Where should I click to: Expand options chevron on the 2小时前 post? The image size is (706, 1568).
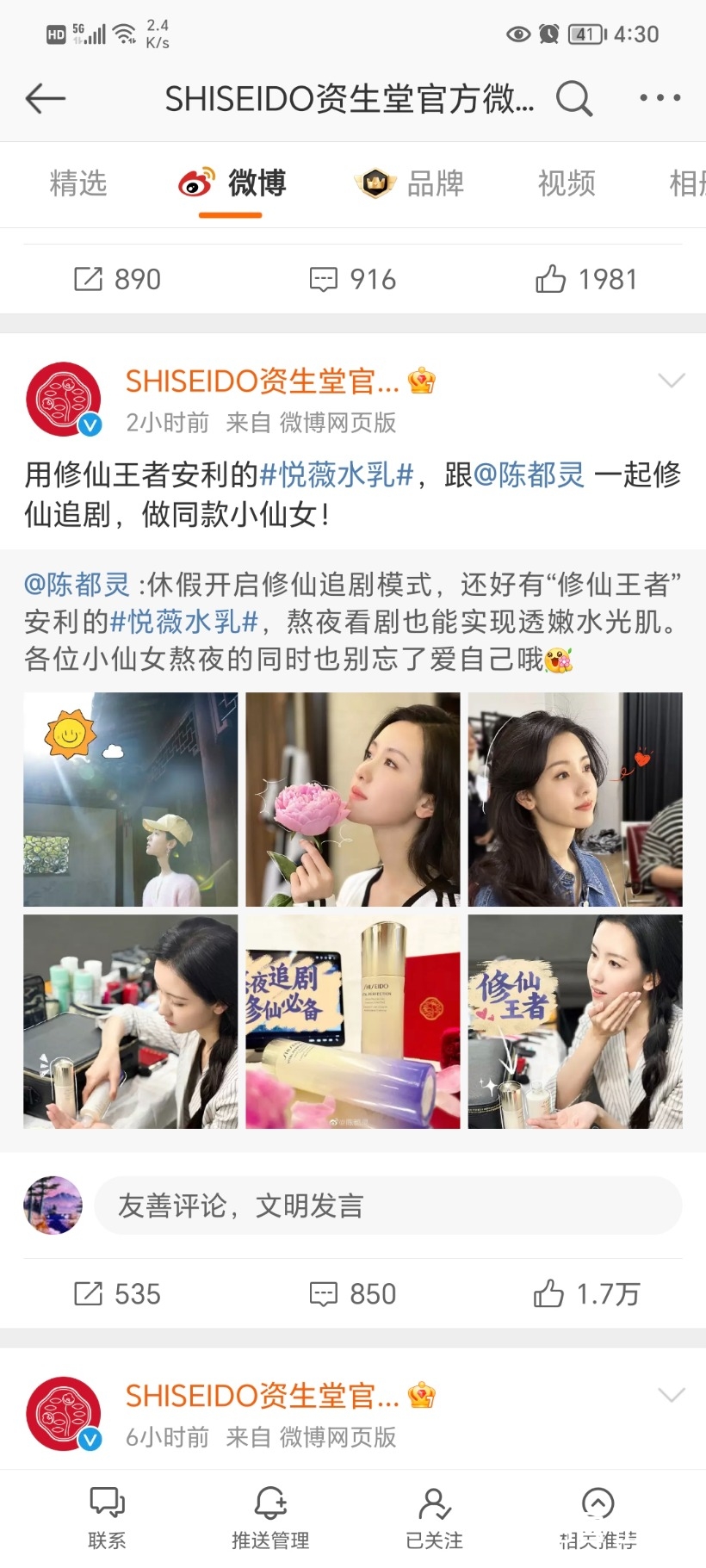click(x=671, y=381)
